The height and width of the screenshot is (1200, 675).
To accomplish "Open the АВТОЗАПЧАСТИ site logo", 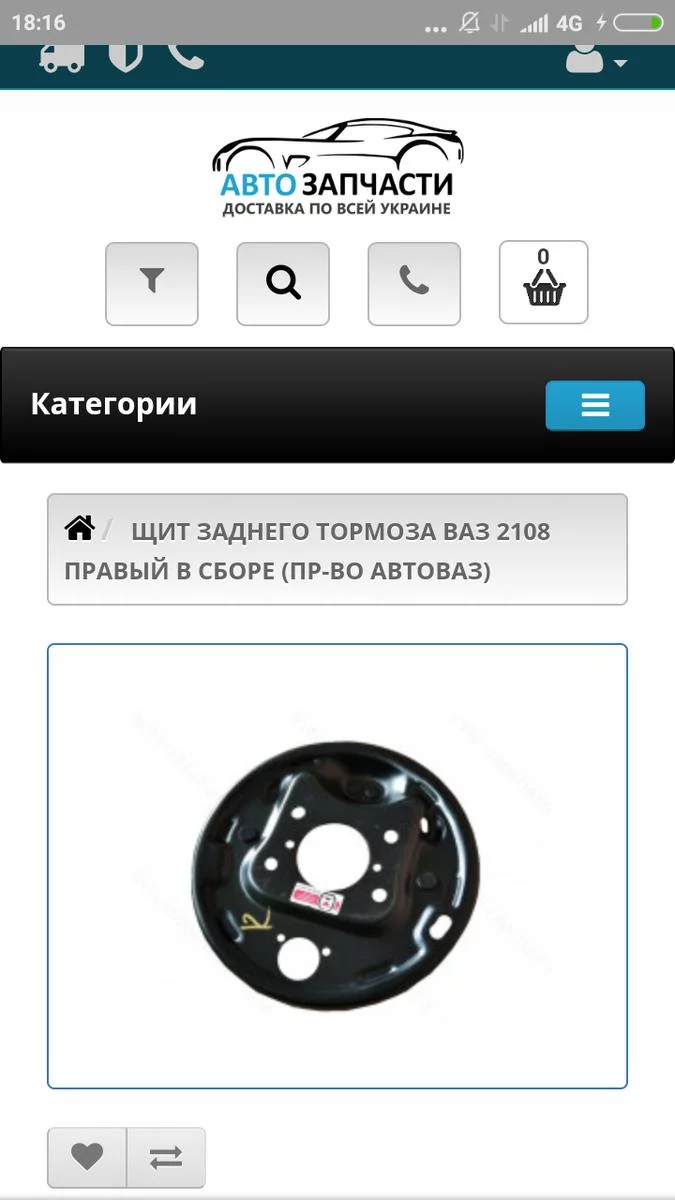I will pos(337,168).
